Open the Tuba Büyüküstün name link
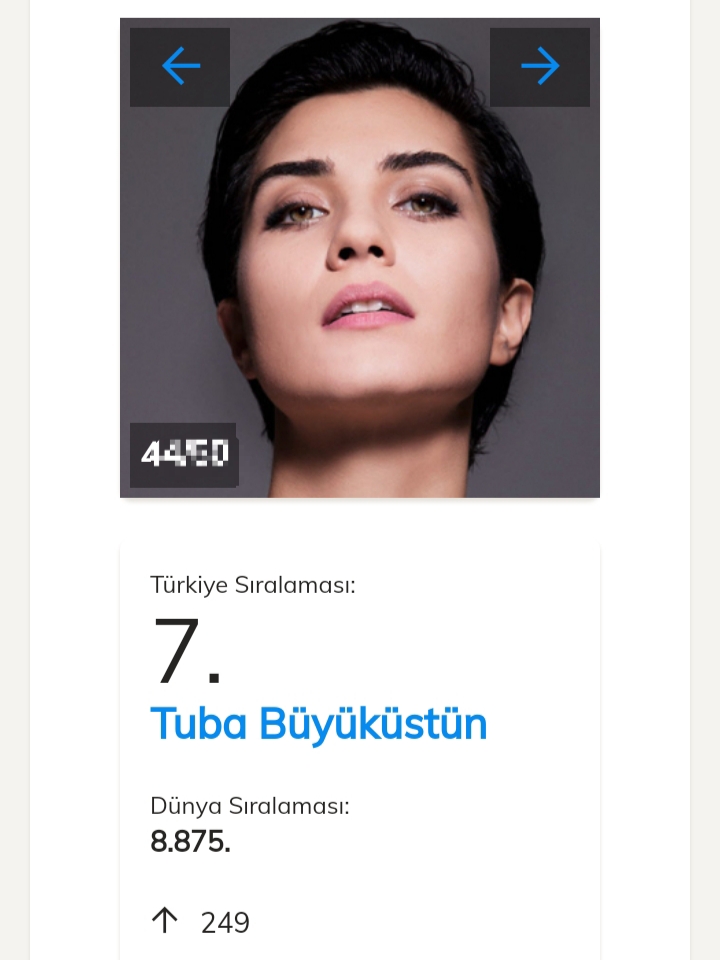 tap(318, 724)
